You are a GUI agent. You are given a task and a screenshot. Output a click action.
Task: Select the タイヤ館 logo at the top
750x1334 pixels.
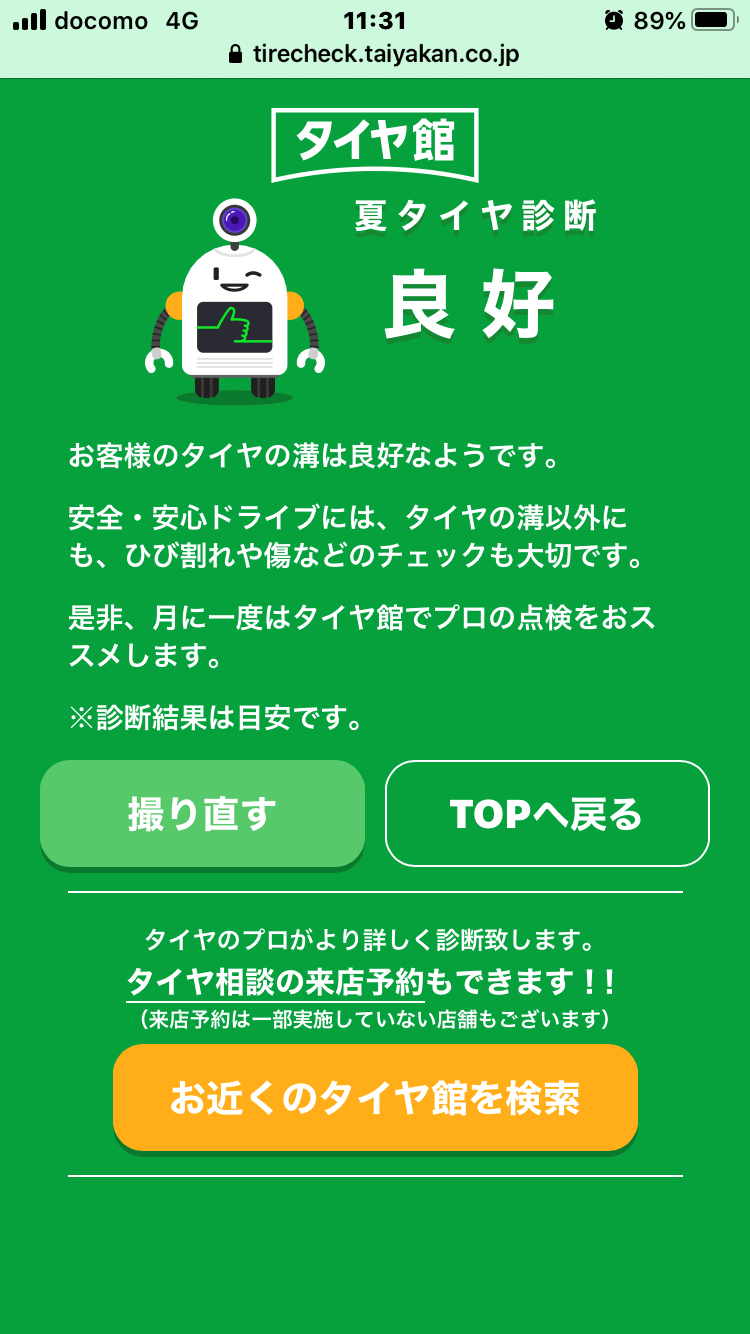click(x=375, y=143)
